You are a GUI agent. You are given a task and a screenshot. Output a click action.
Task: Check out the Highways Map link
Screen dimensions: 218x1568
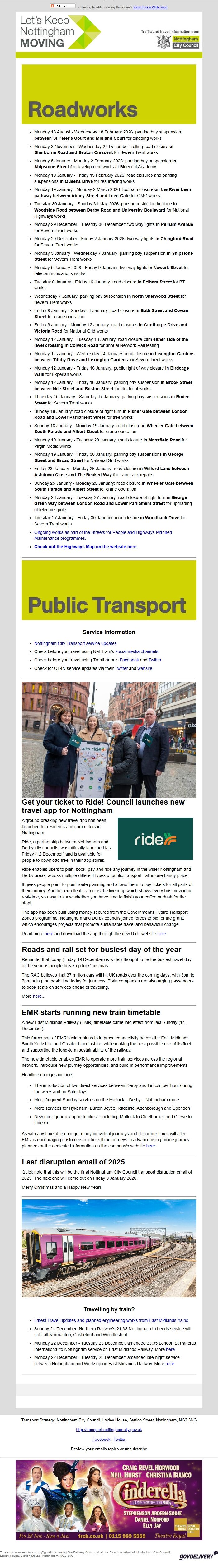85,547
